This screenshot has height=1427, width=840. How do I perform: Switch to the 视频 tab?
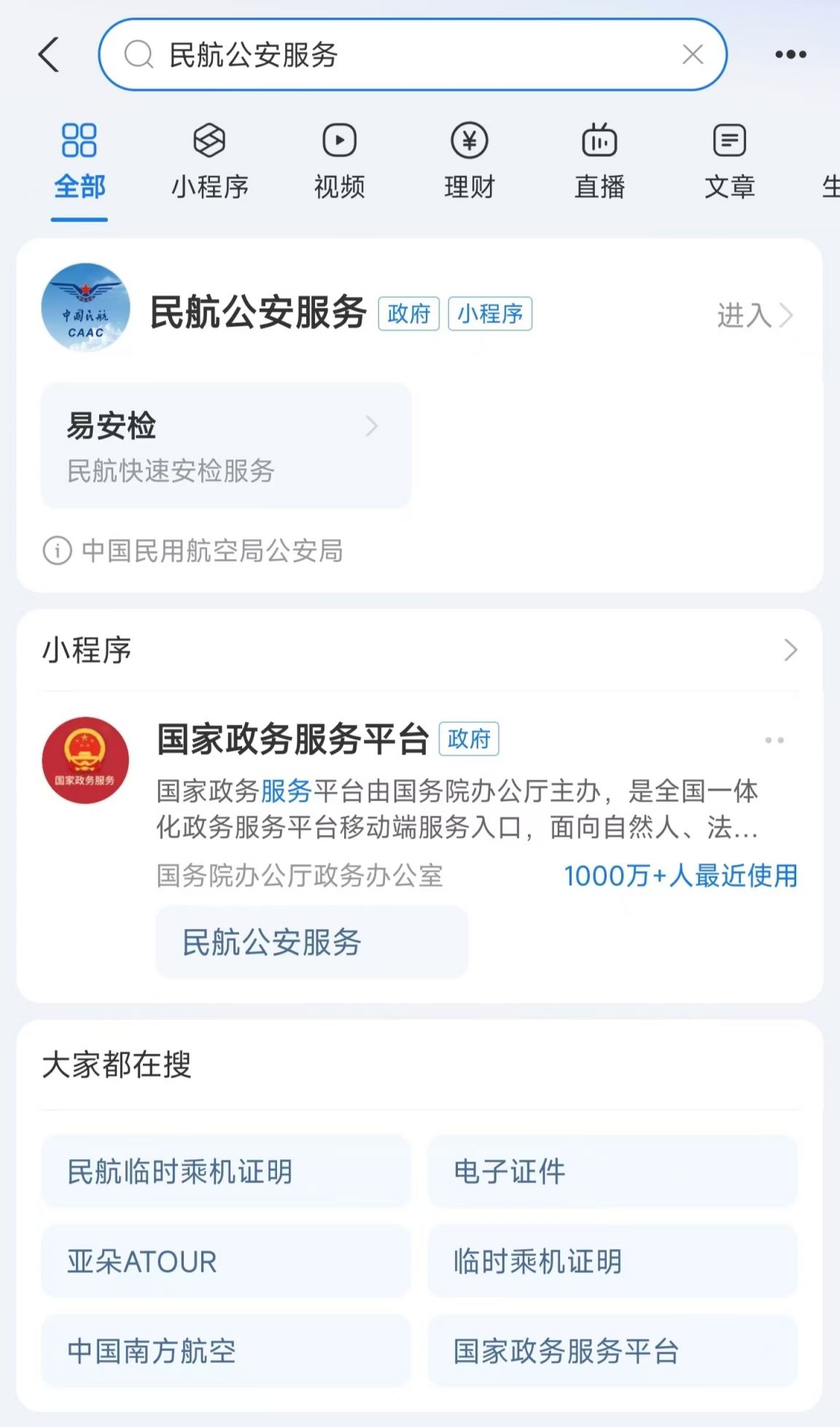coord(340,162)
